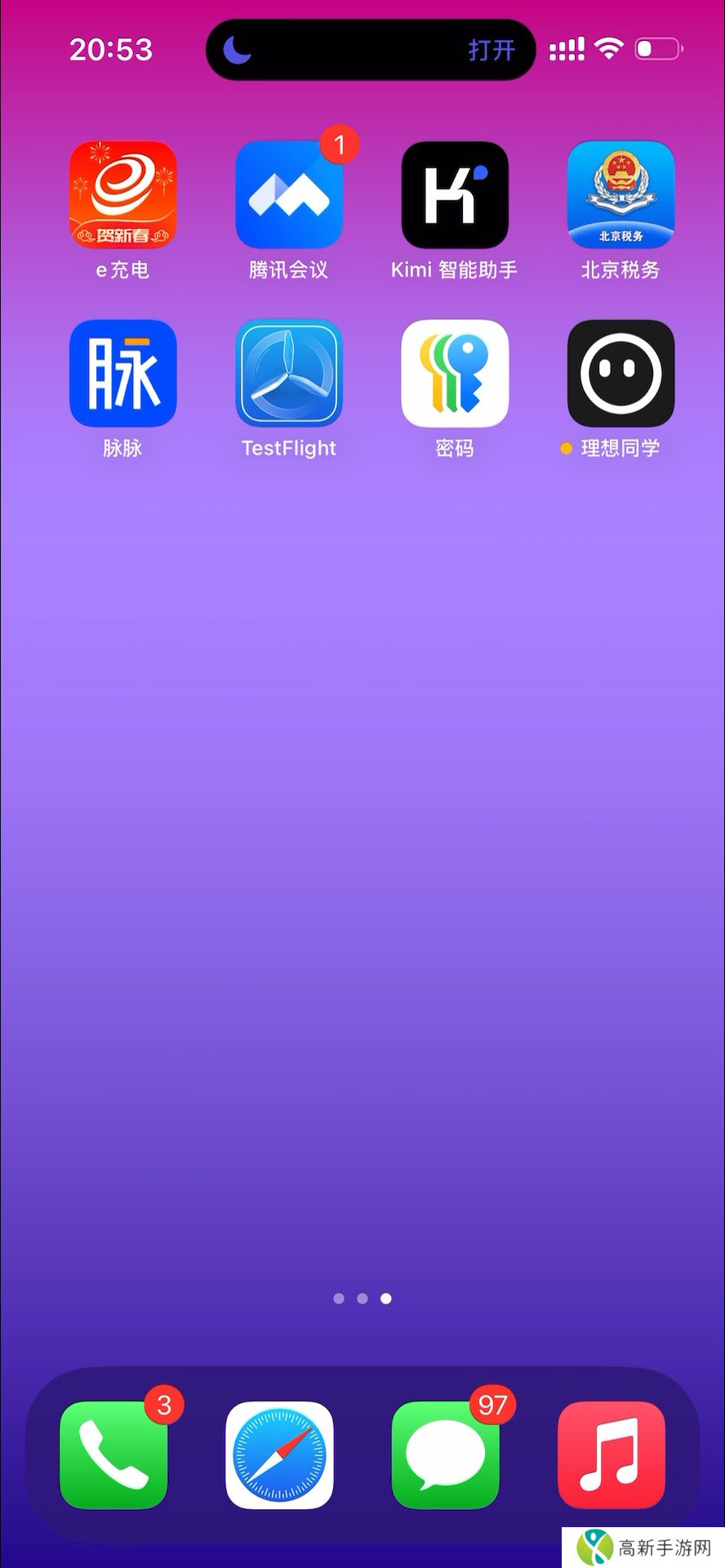Open the 密码 passwords app
Image resolution: width=725 pixels, height=1568 pixels.
tap(455, 373)
